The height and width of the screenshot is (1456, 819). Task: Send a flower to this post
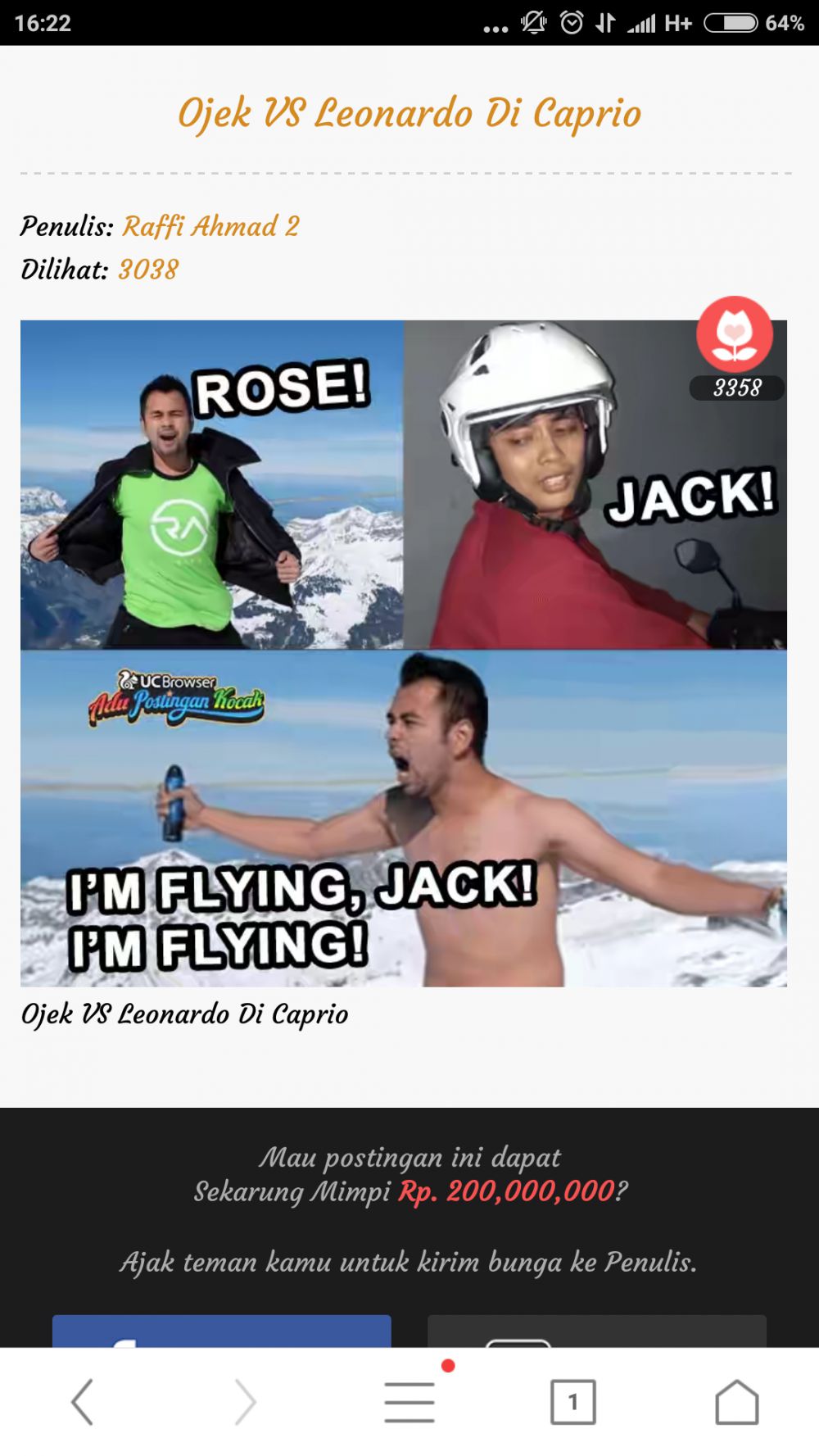click(x=735, y=335)
